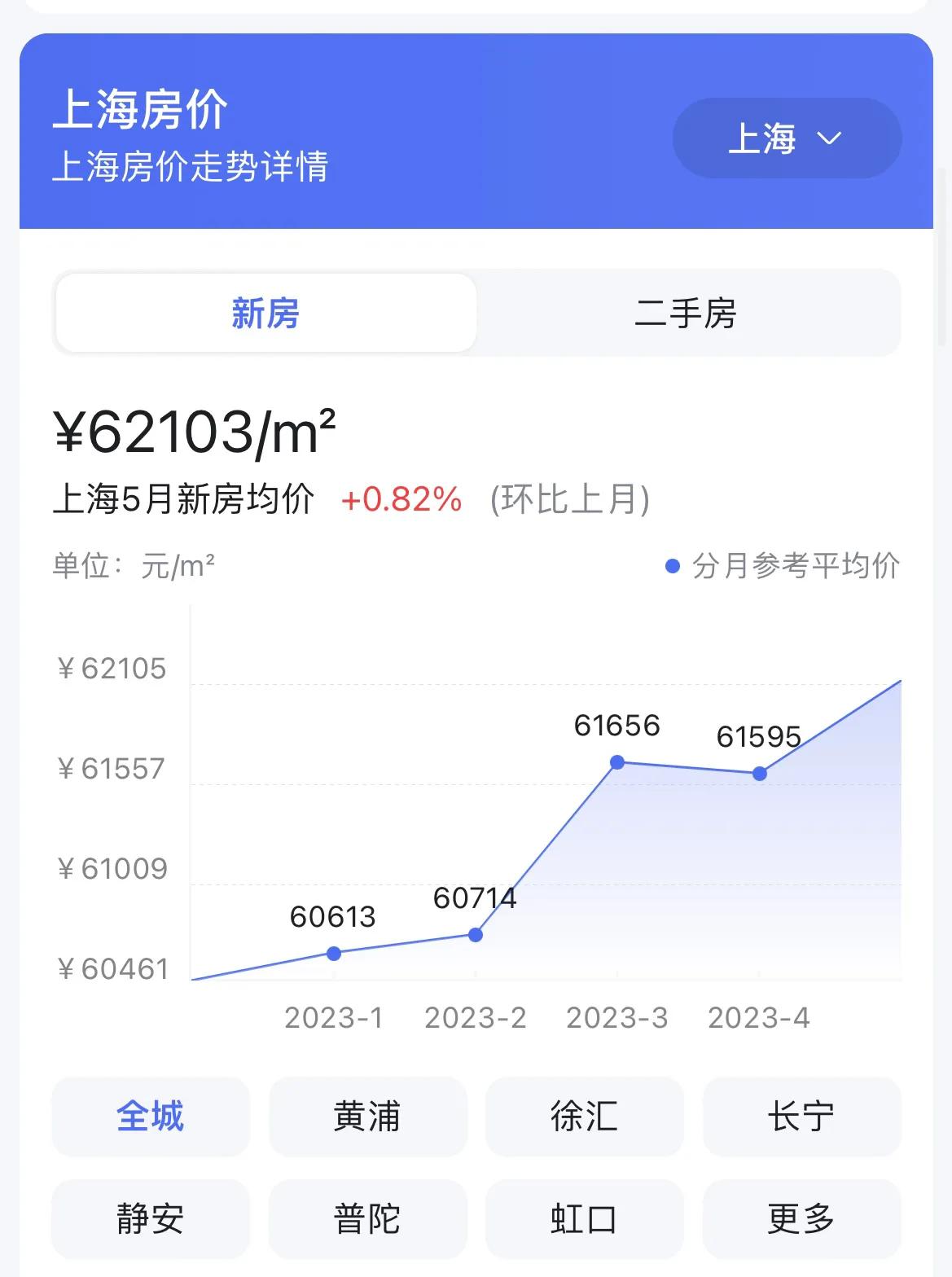Click the 61656 data point on the chart
Viewport: 952px width, 1277px height.
click(618, 763)
